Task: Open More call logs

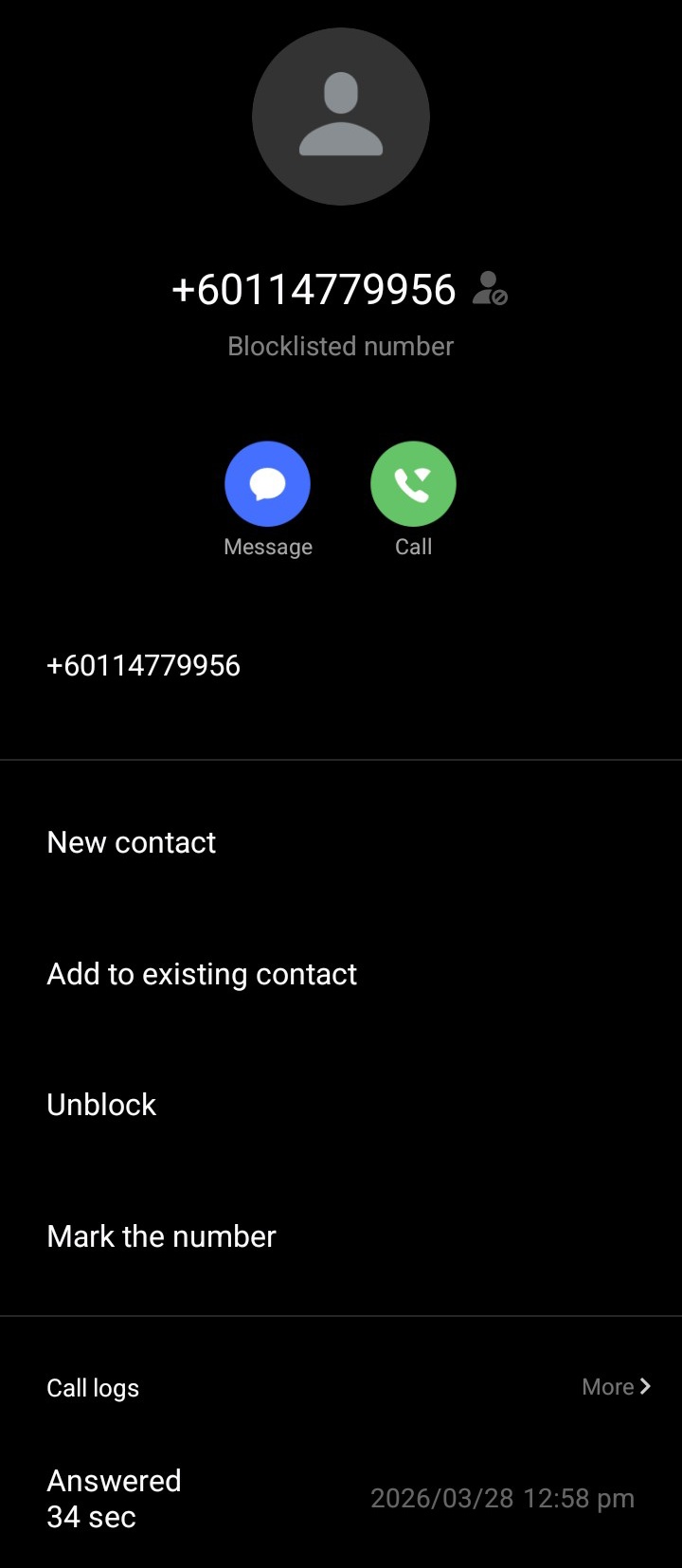Action: pyautogui.click(x=616, y=1387)
